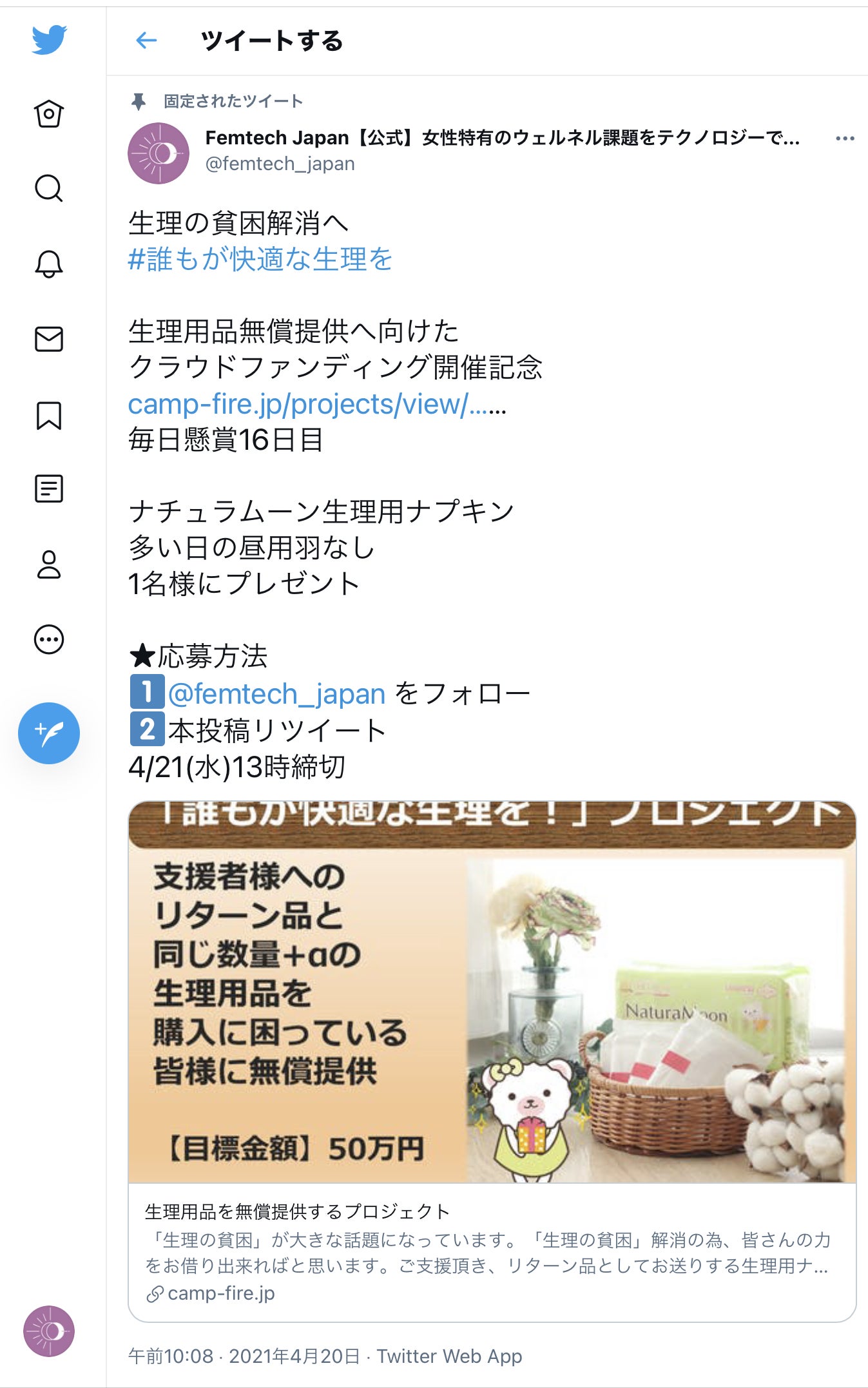Open the account switcher avatar
Screen dimensions: 868x1388
(49, 1331)
